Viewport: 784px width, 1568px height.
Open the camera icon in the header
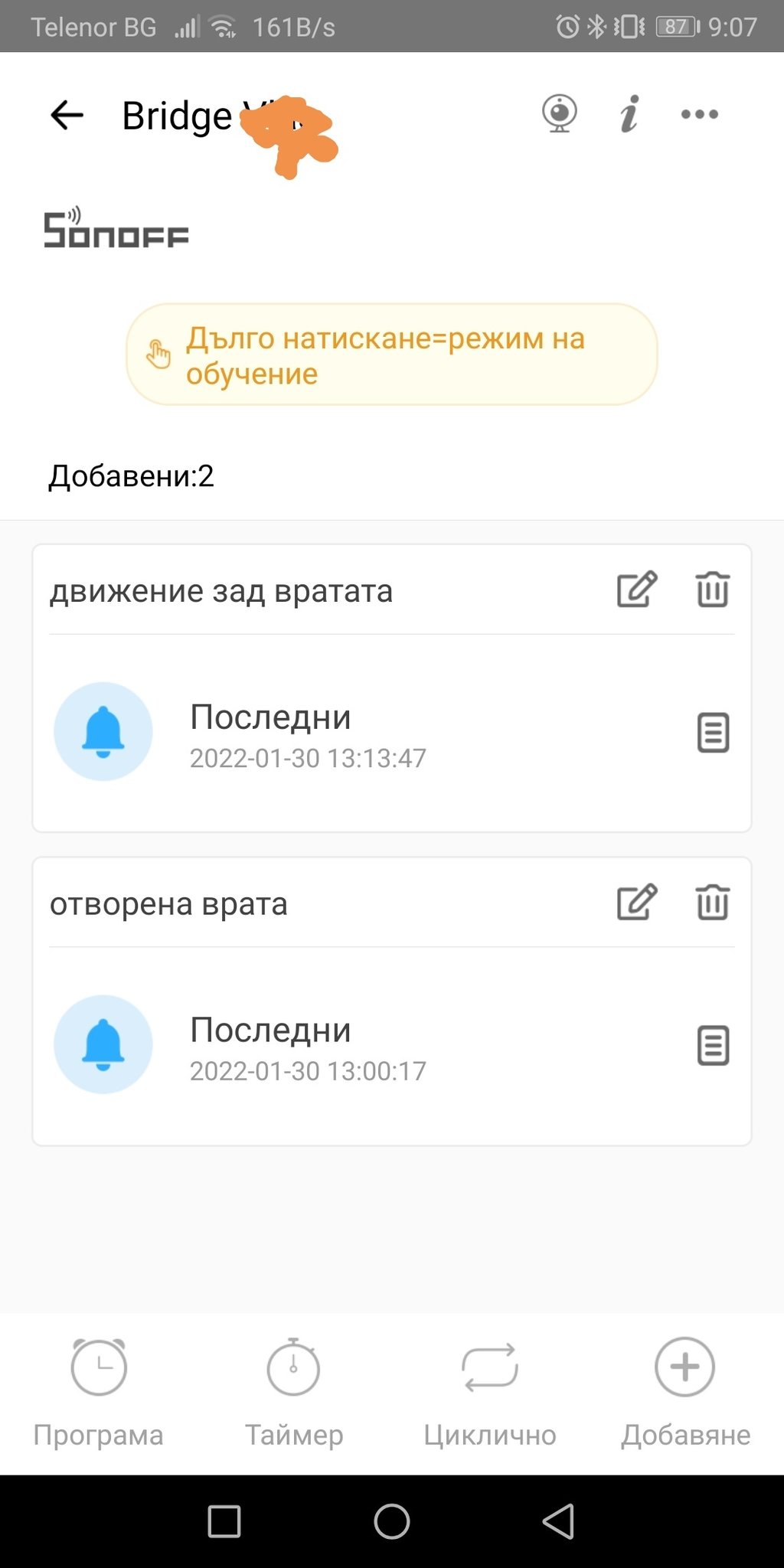click(560, 114)
